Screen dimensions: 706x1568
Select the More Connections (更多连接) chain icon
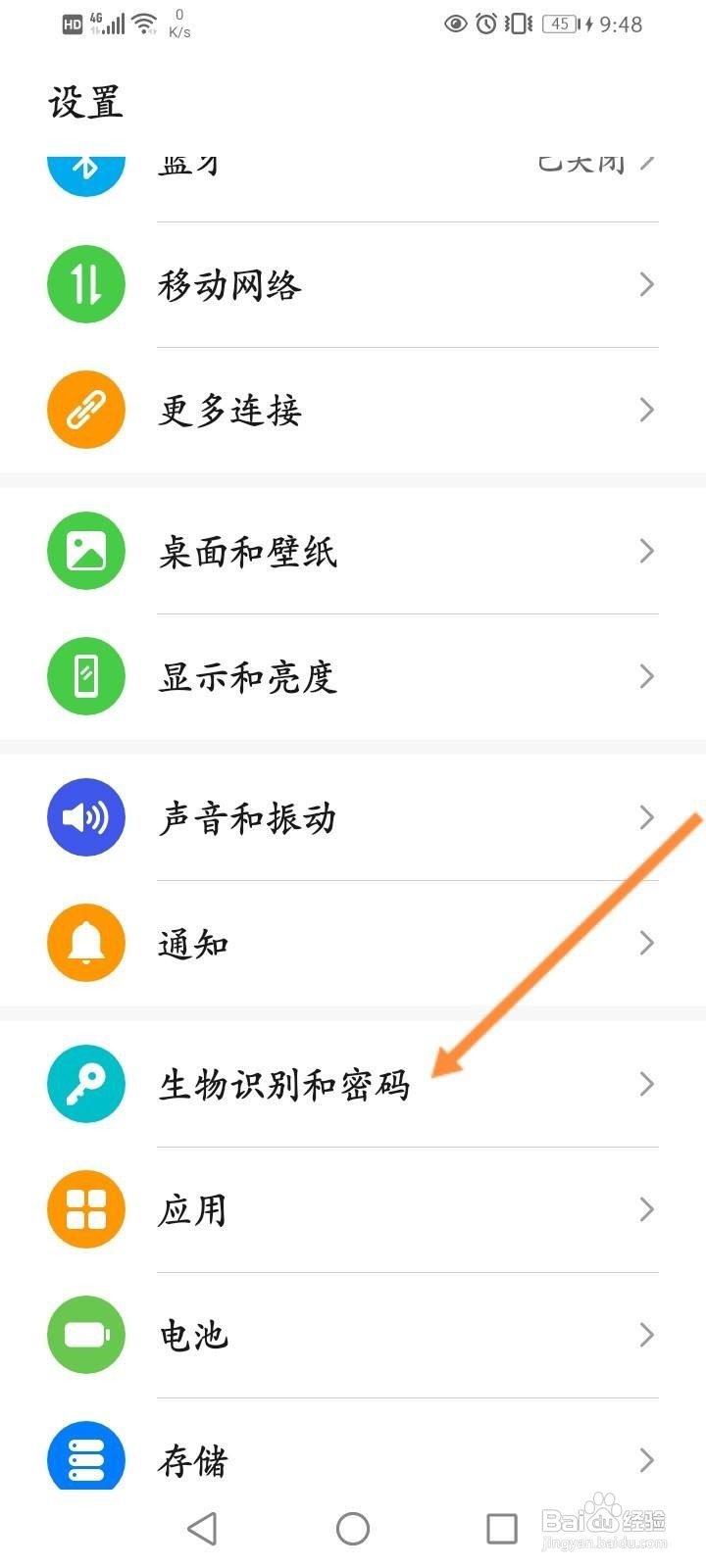[x=85, y=409]
